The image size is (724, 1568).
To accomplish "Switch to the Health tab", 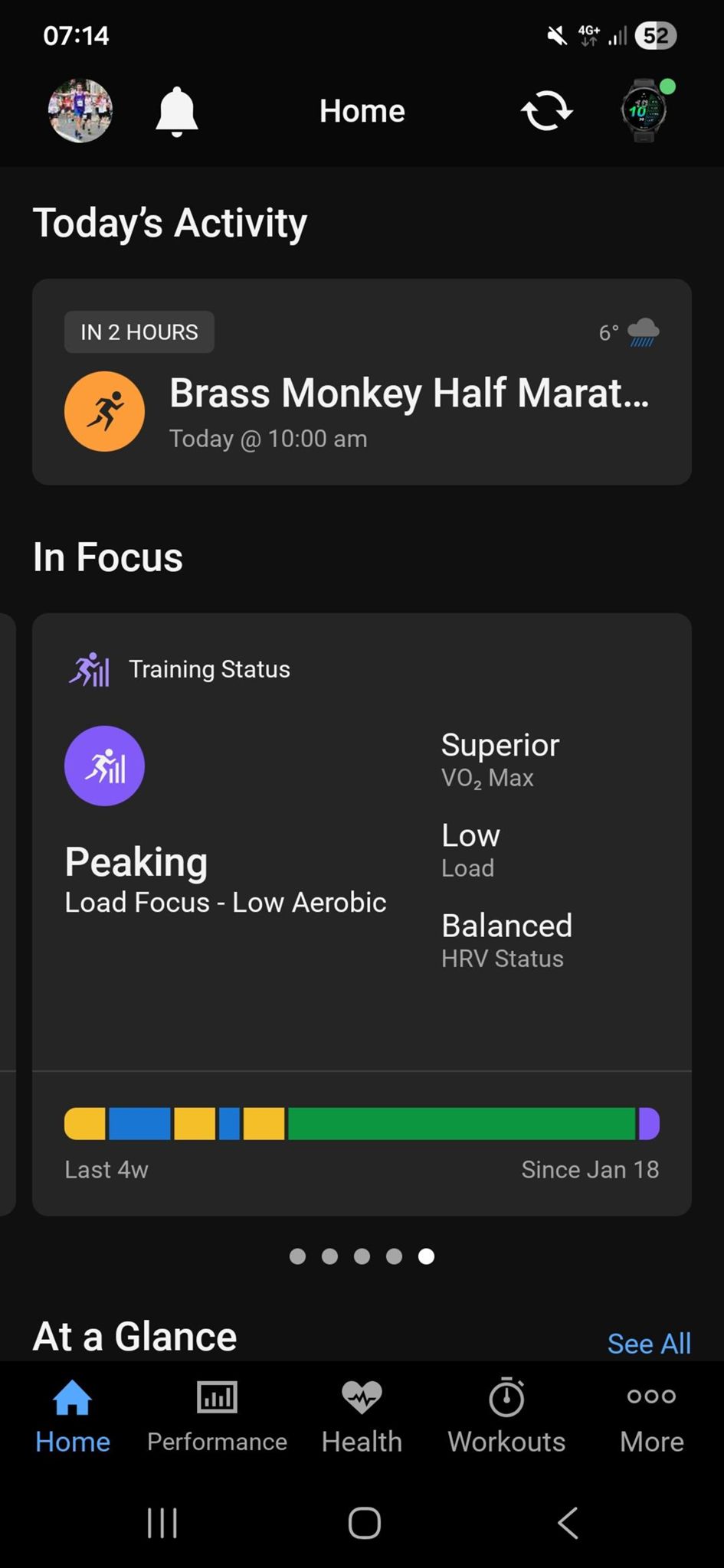I will coord(362,1416).
